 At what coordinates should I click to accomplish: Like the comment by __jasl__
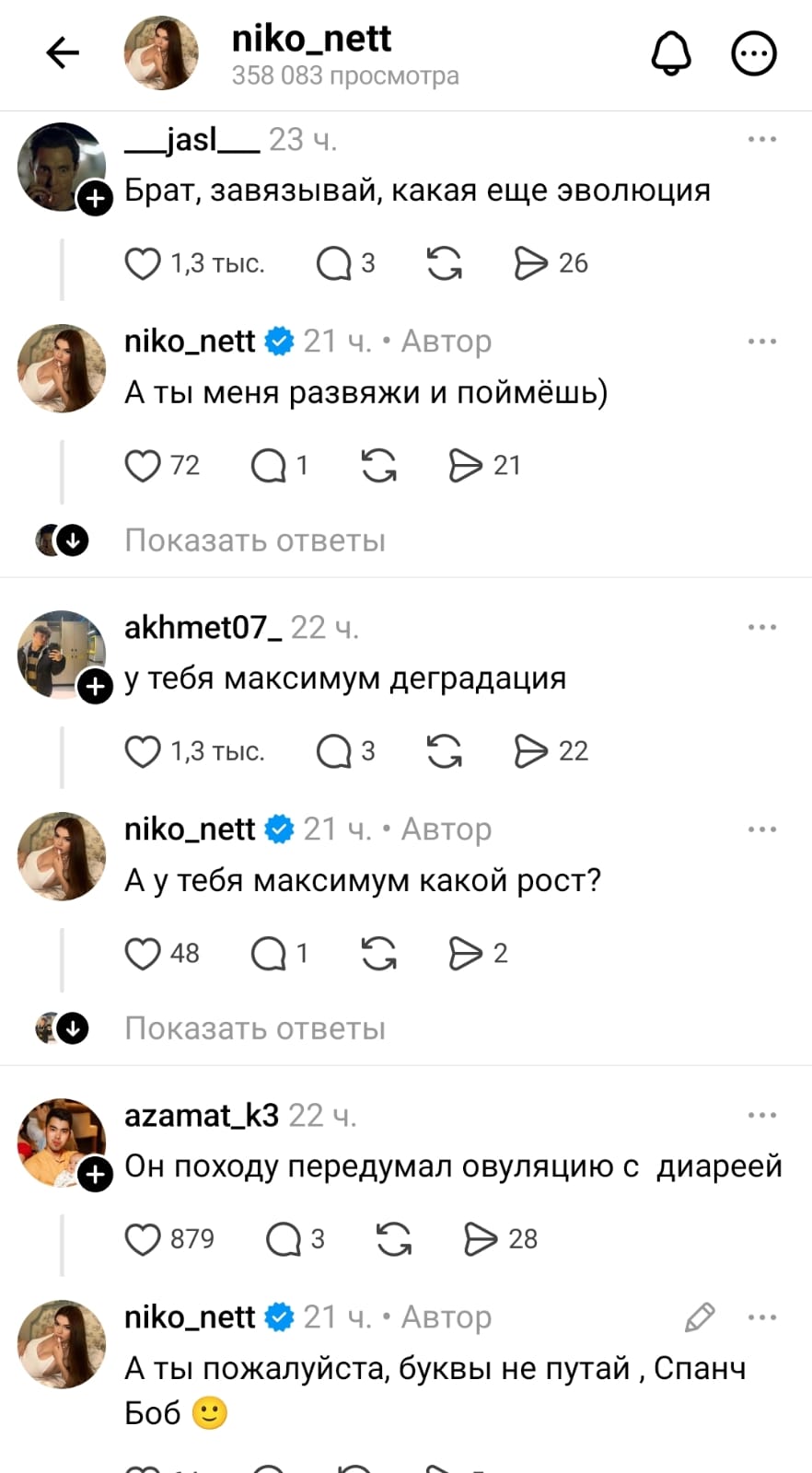(143, 263)
